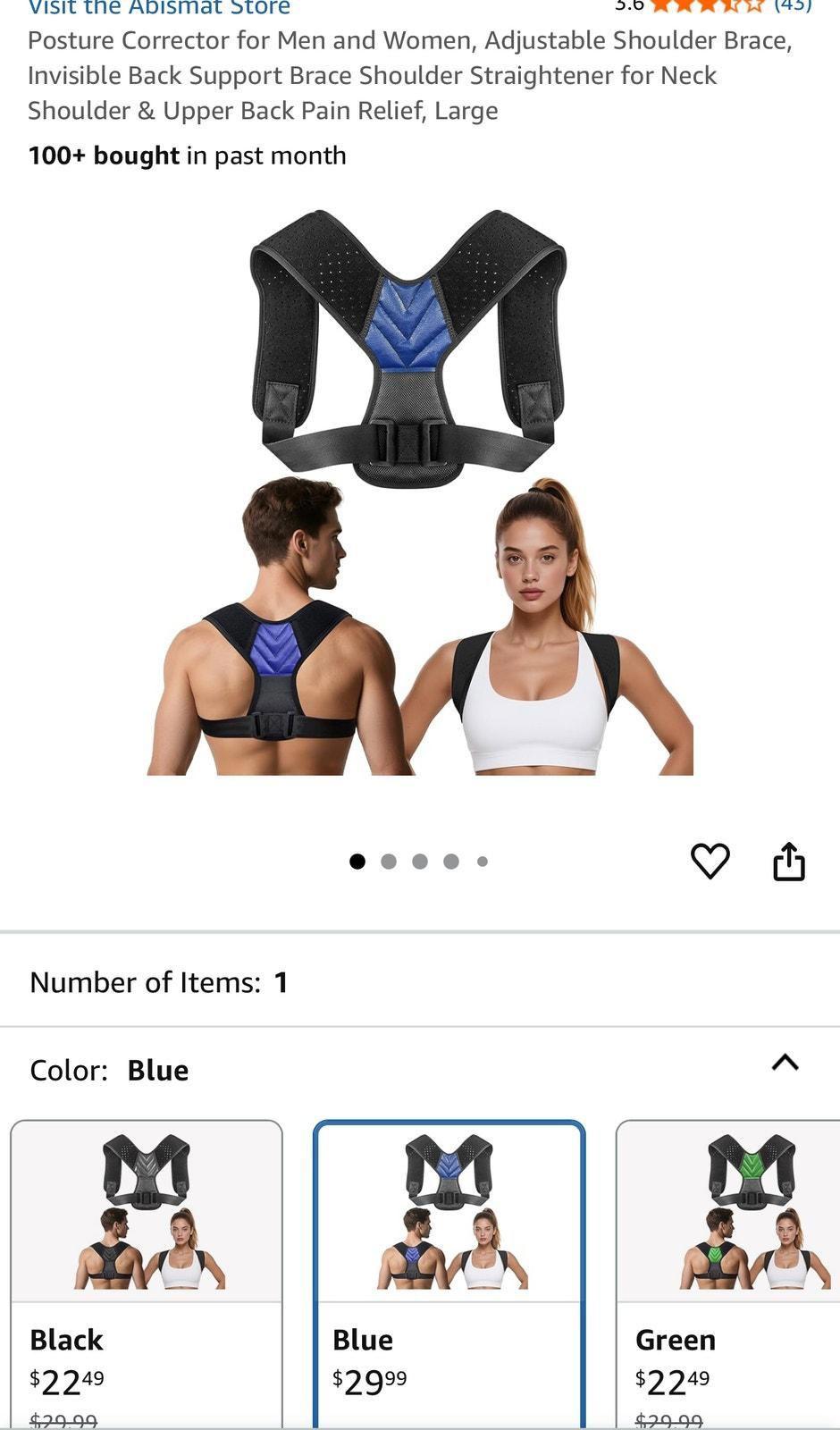840x1430 pixels.
Task: Jump to the second product image dot
Action: [389, 862]
